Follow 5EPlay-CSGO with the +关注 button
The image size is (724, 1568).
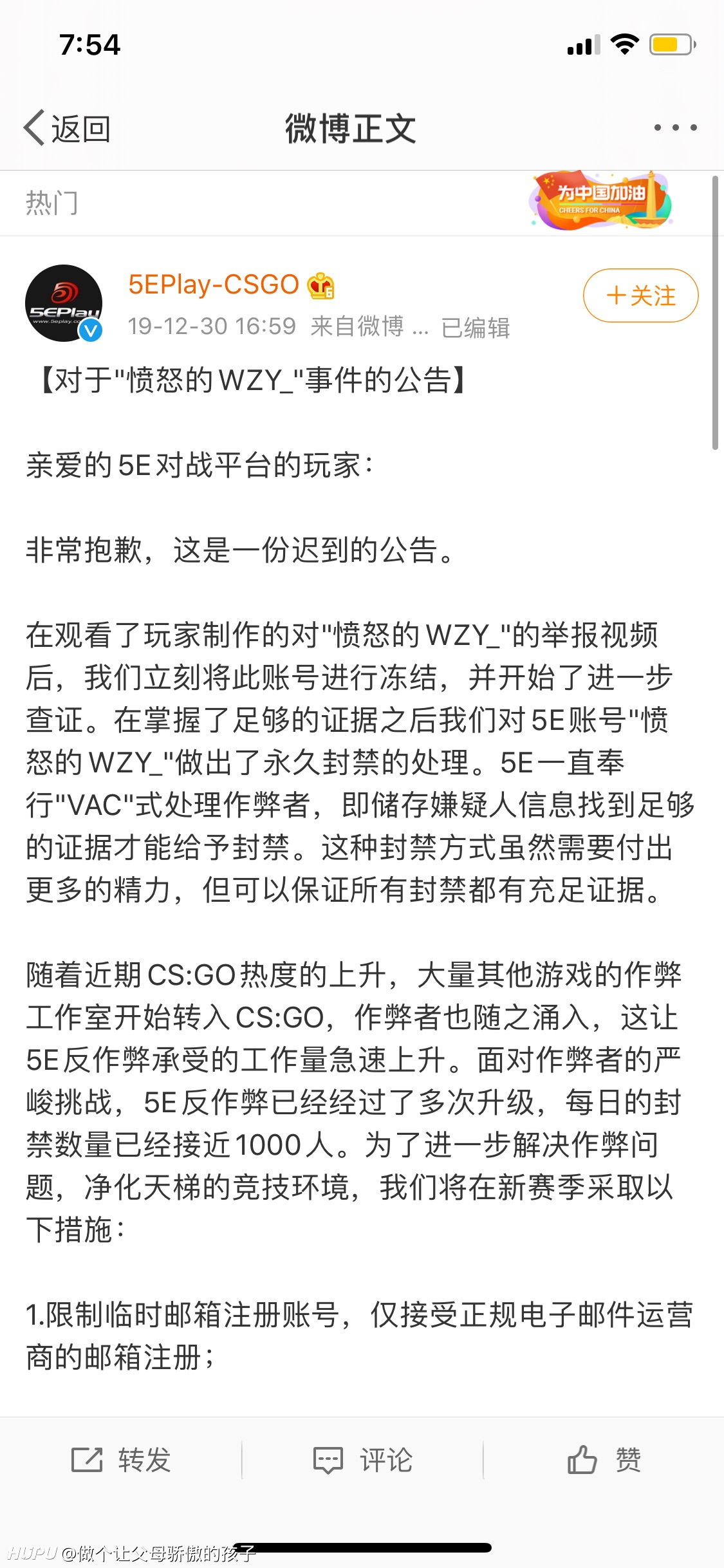640,295
